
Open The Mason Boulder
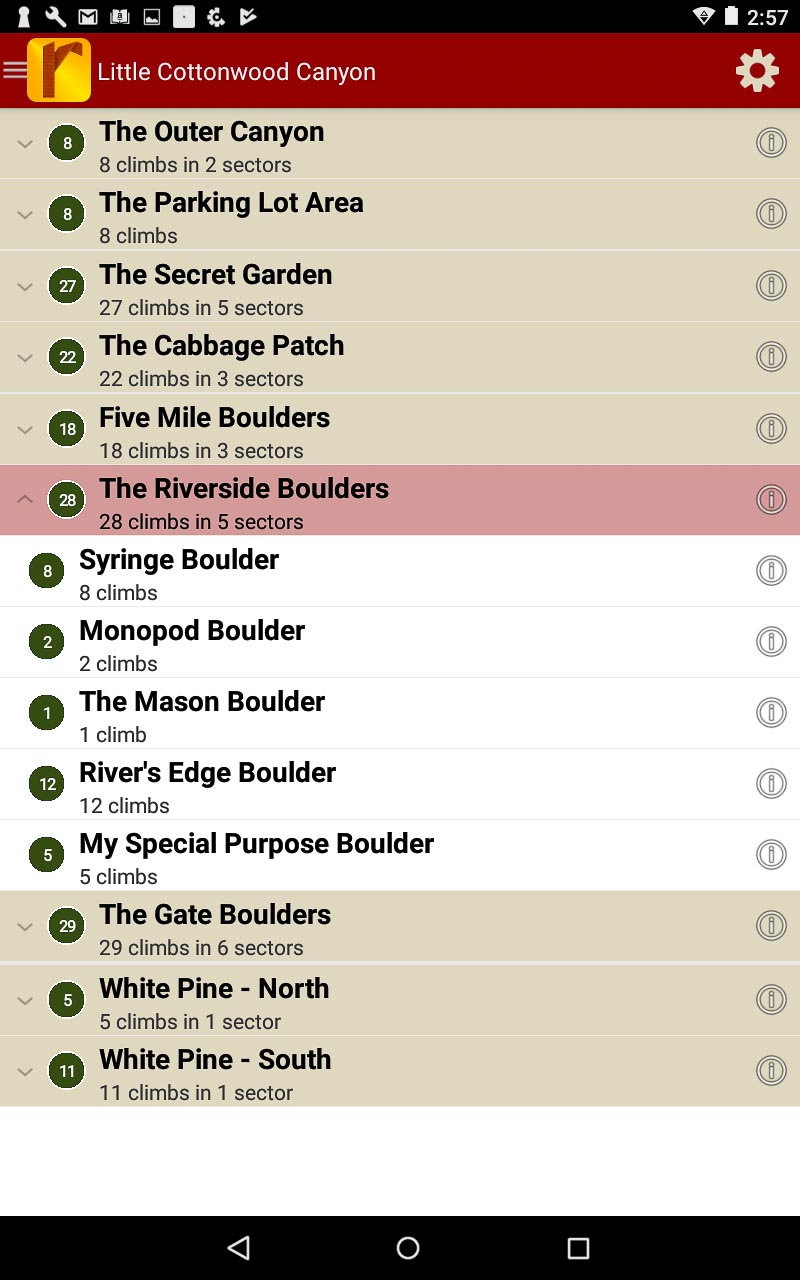pyautogui.click(x=300, y=714)
